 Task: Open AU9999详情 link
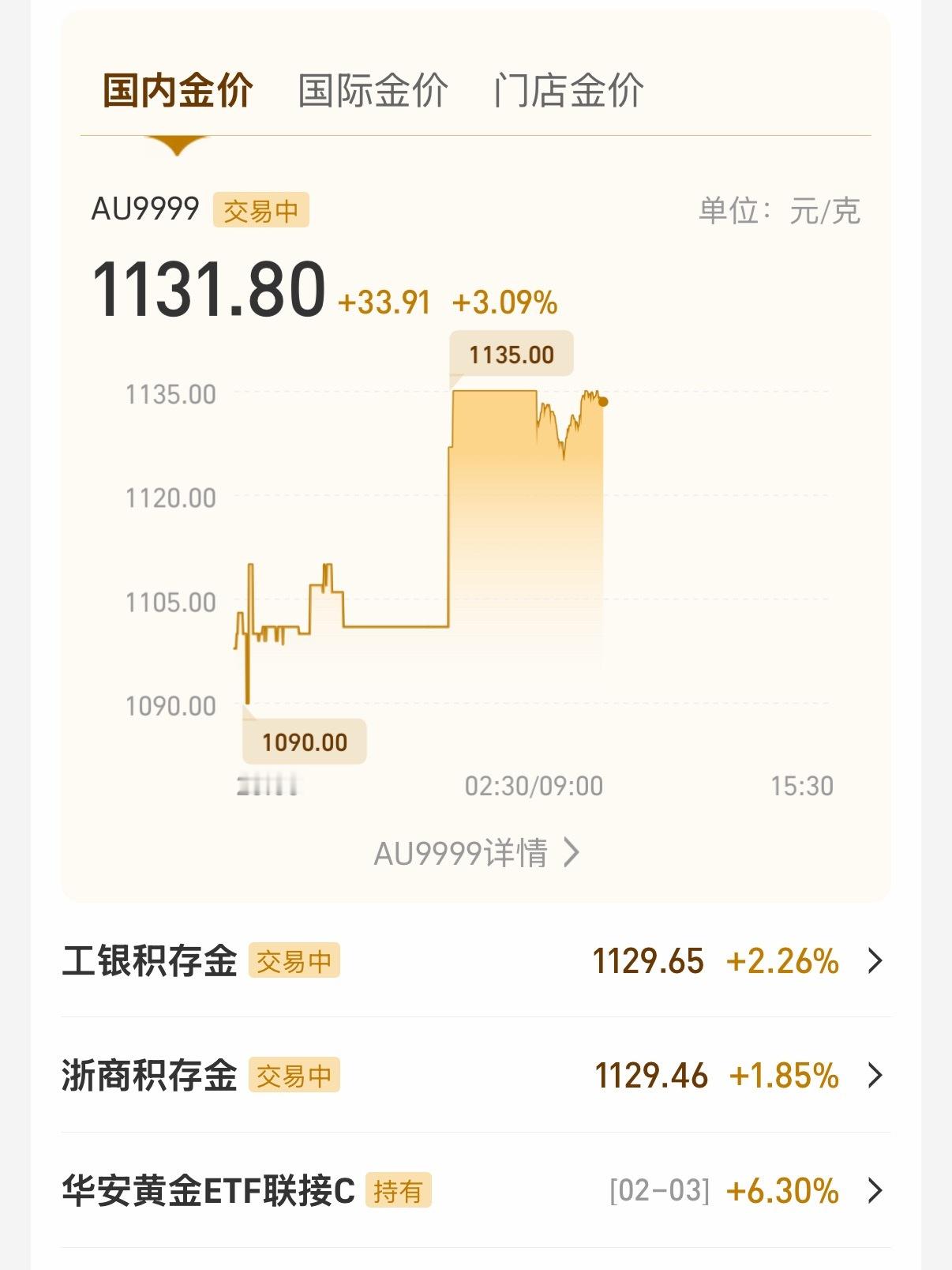click(476, 853)
